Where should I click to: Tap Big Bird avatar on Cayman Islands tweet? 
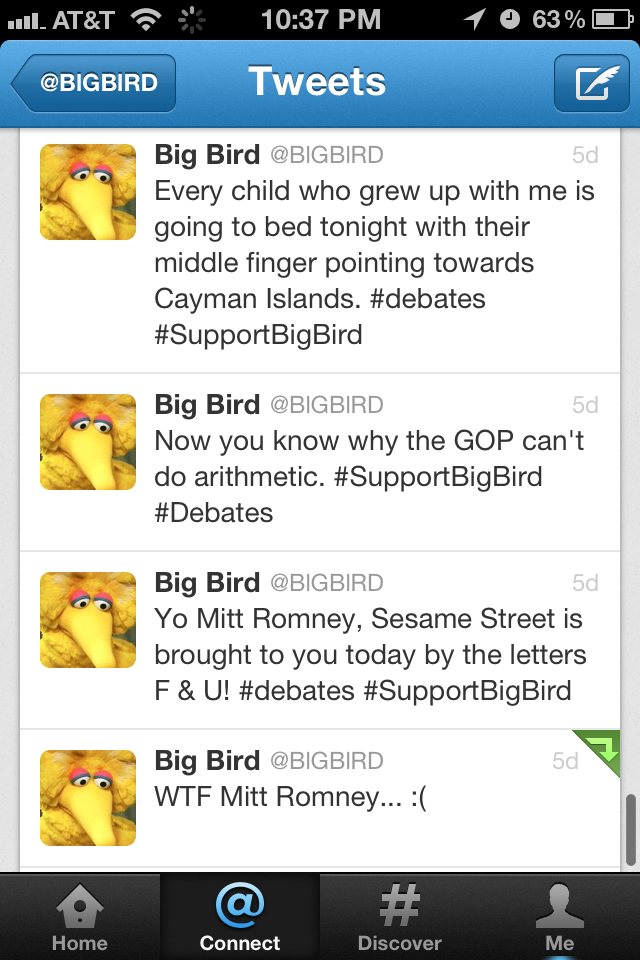coord(88,192)
